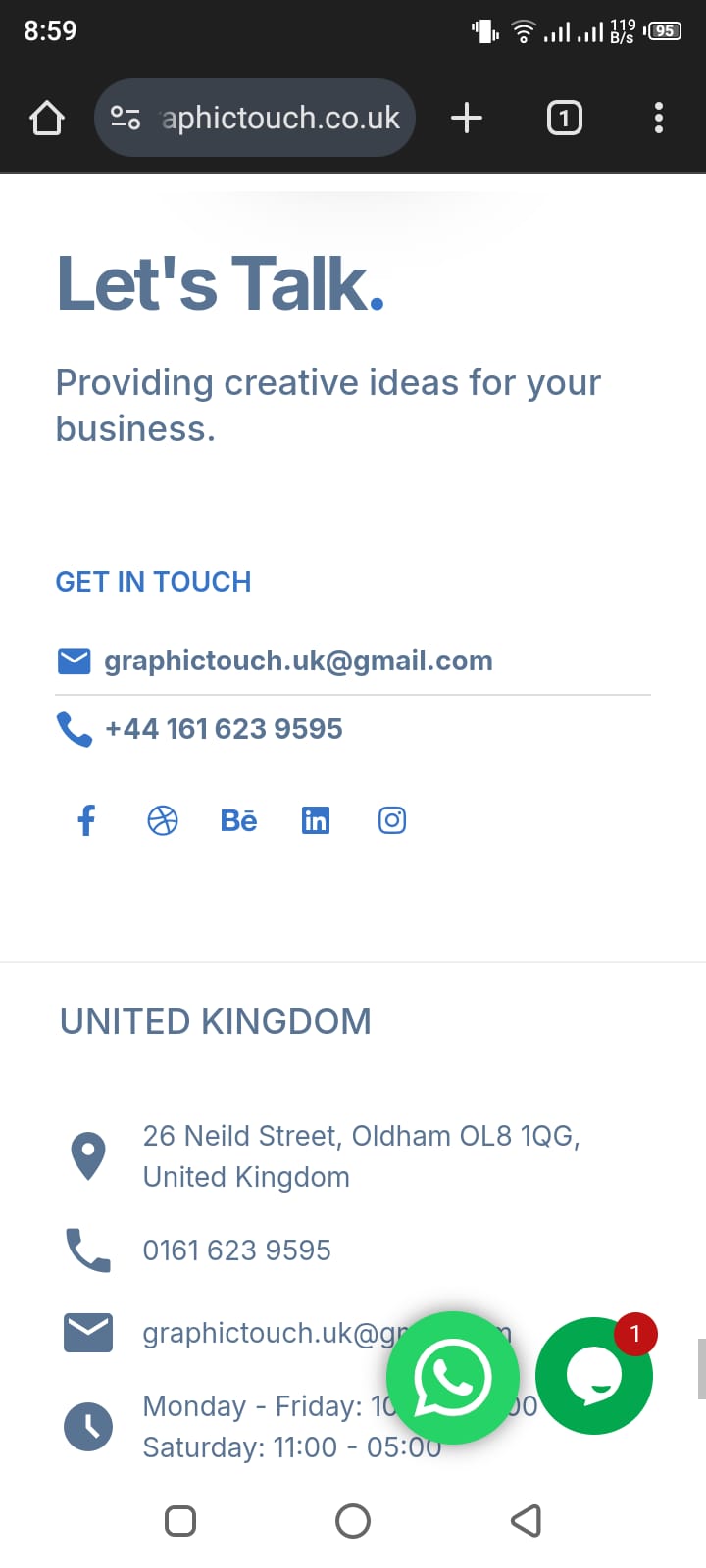The width and height of the screenshot is (706, 1568).
Task: Open the Dribbble profile icon
Action: coord(163,820)
